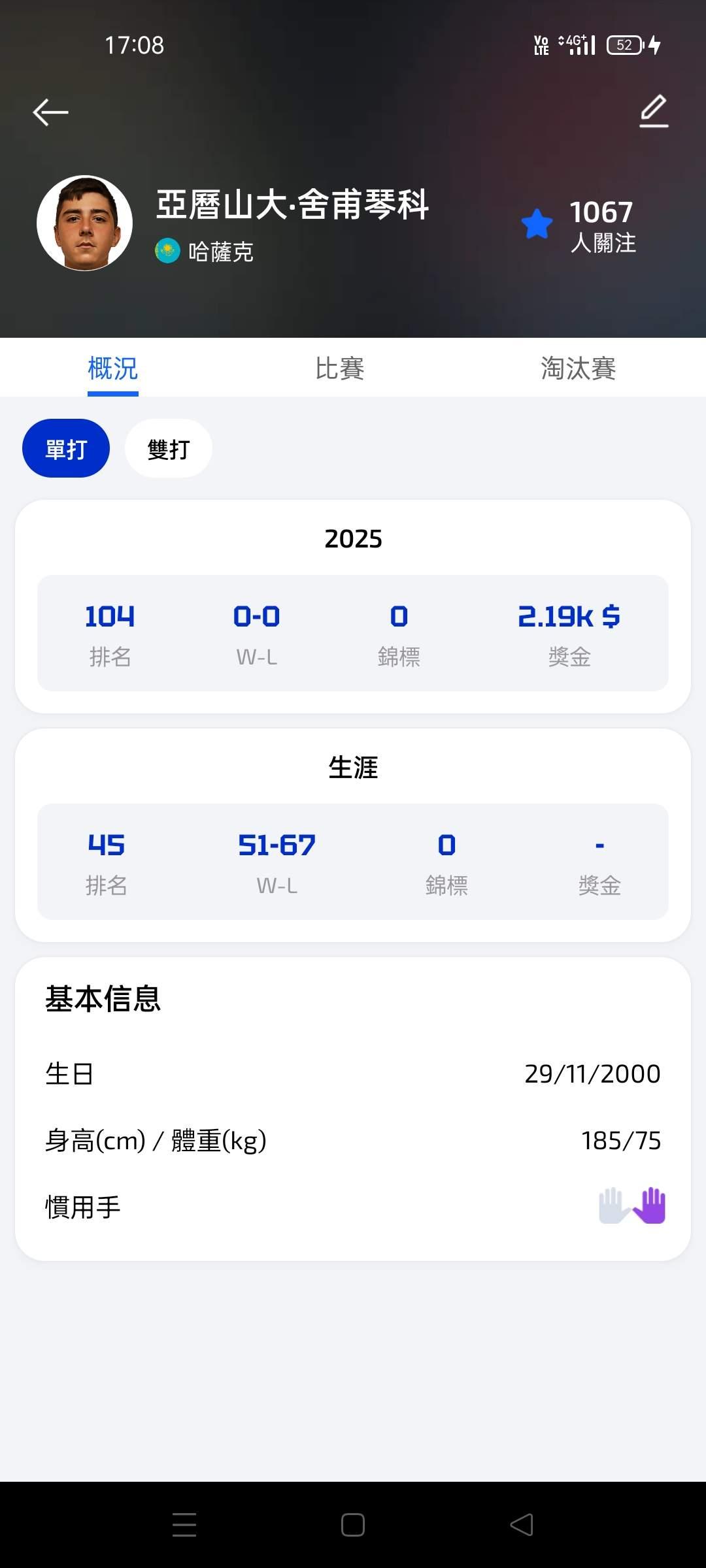Select the 概況 tab

113,368
